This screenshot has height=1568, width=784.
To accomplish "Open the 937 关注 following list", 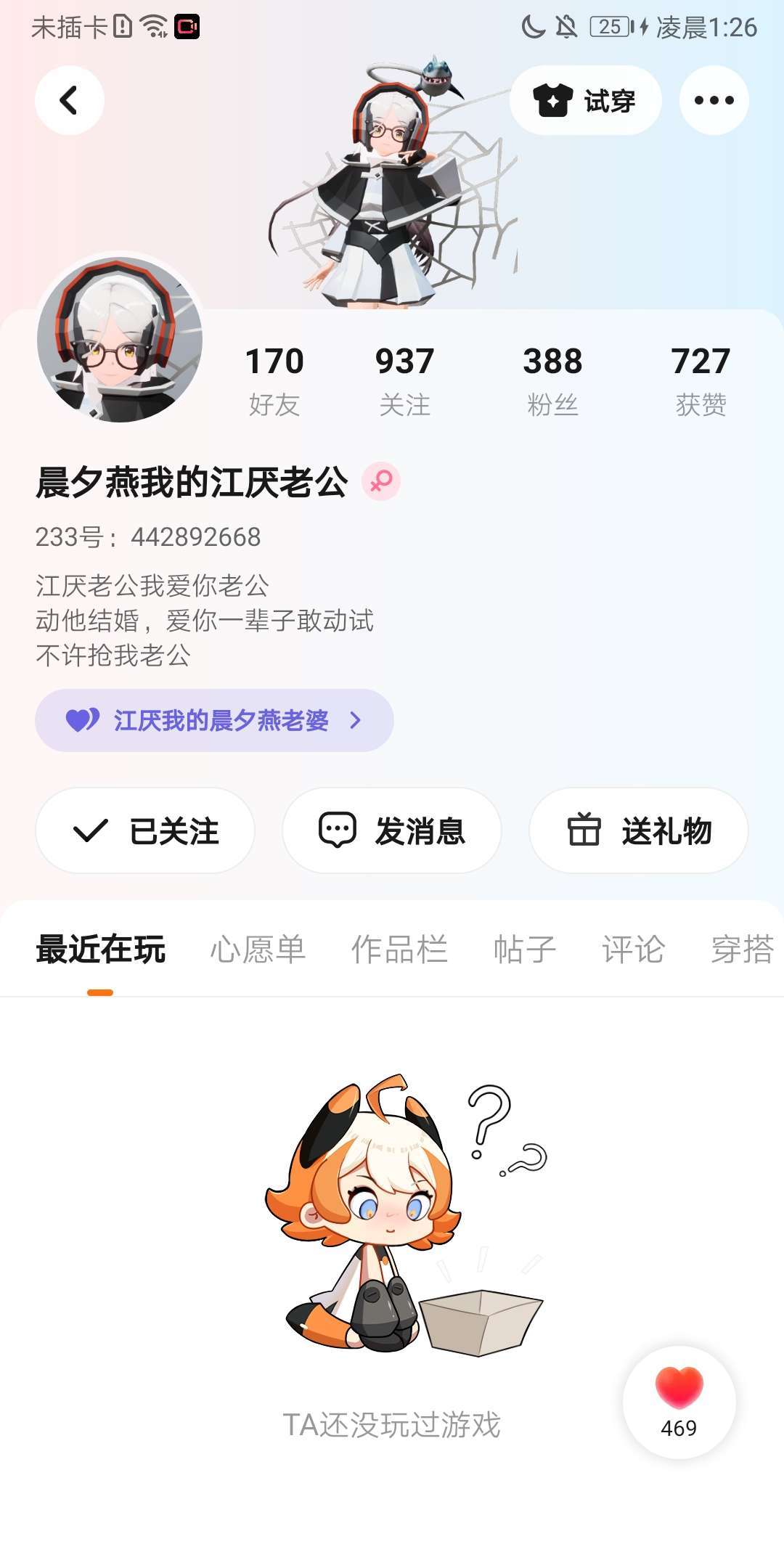I will (x=404, y=380).
